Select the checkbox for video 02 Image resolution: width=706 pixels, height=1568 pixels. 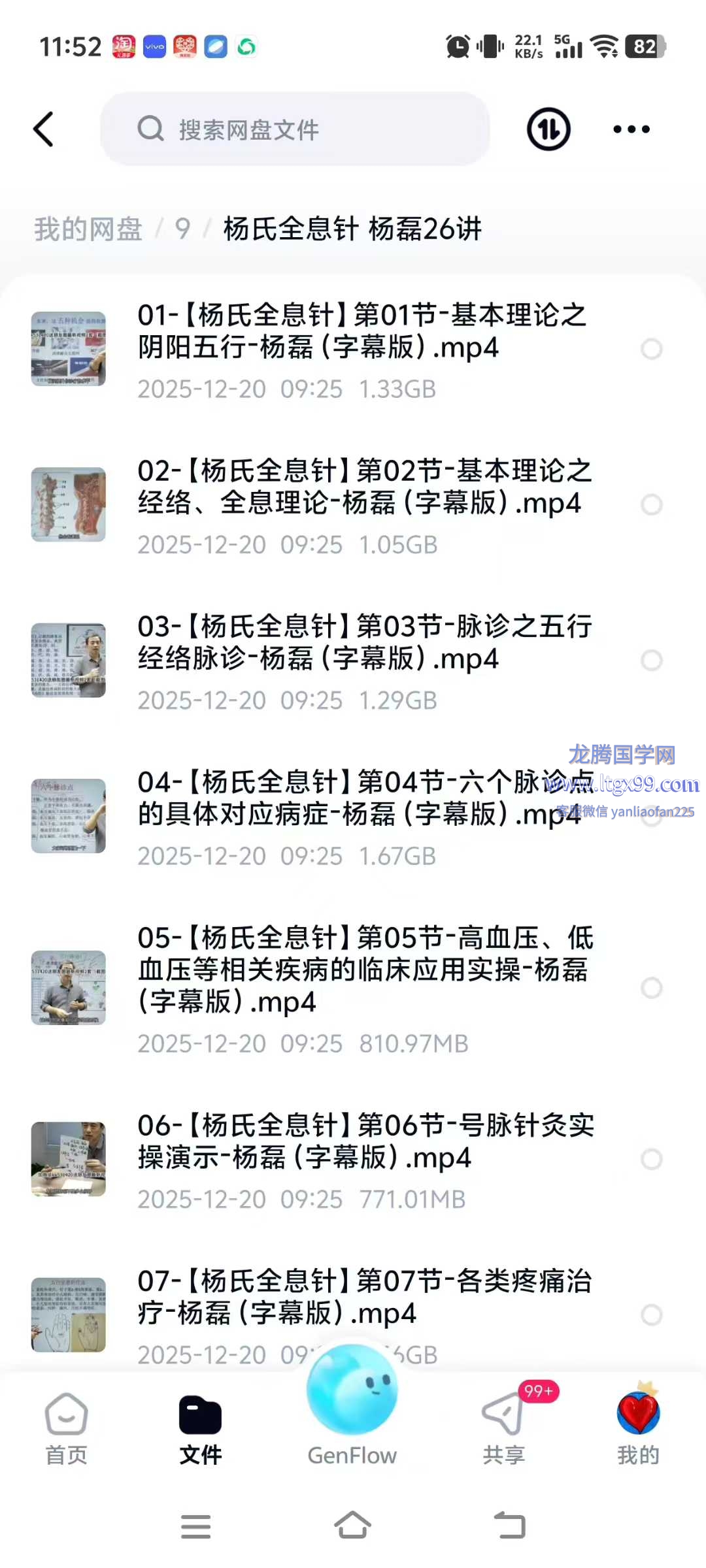651,504
